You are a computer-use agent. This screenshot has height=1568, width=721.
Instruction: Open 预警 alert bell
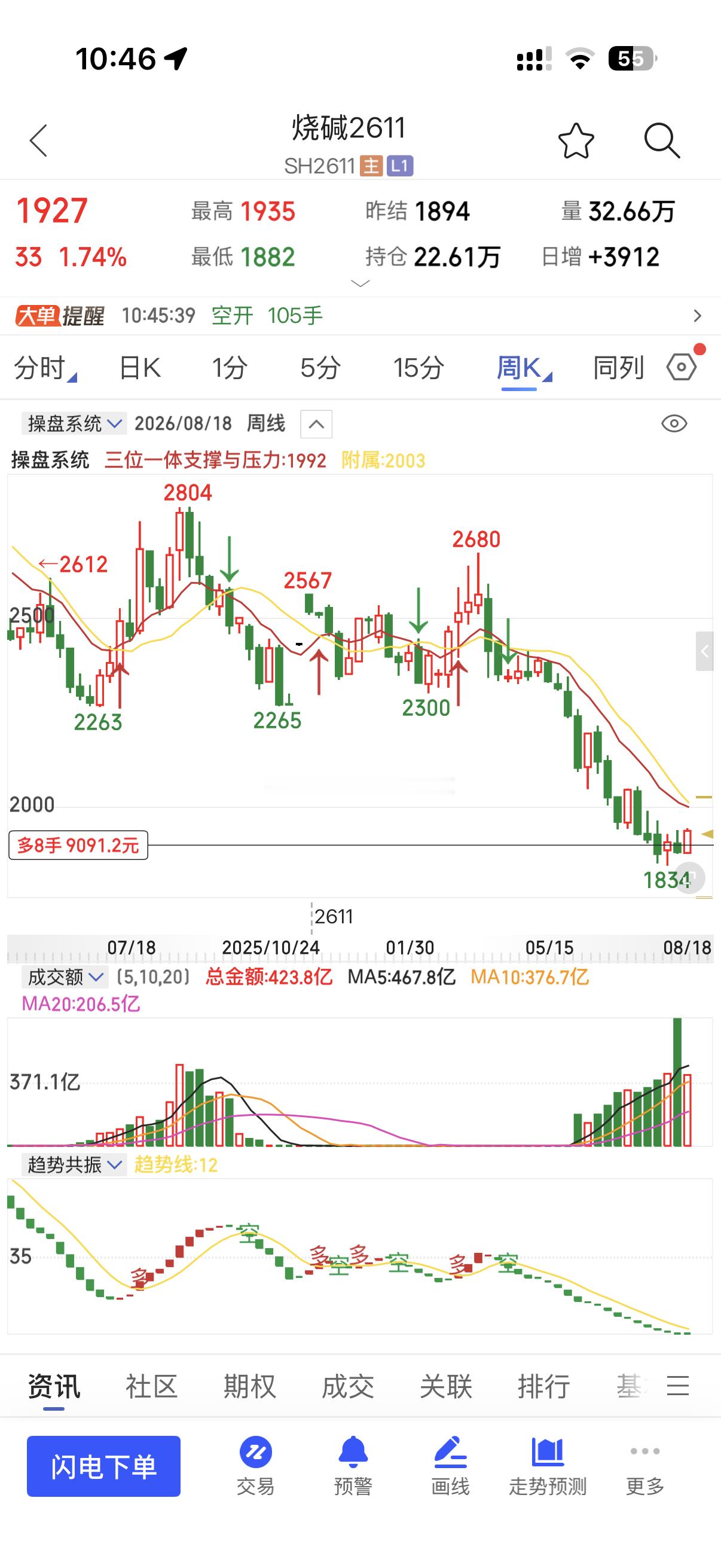(x=353, y=1466)
